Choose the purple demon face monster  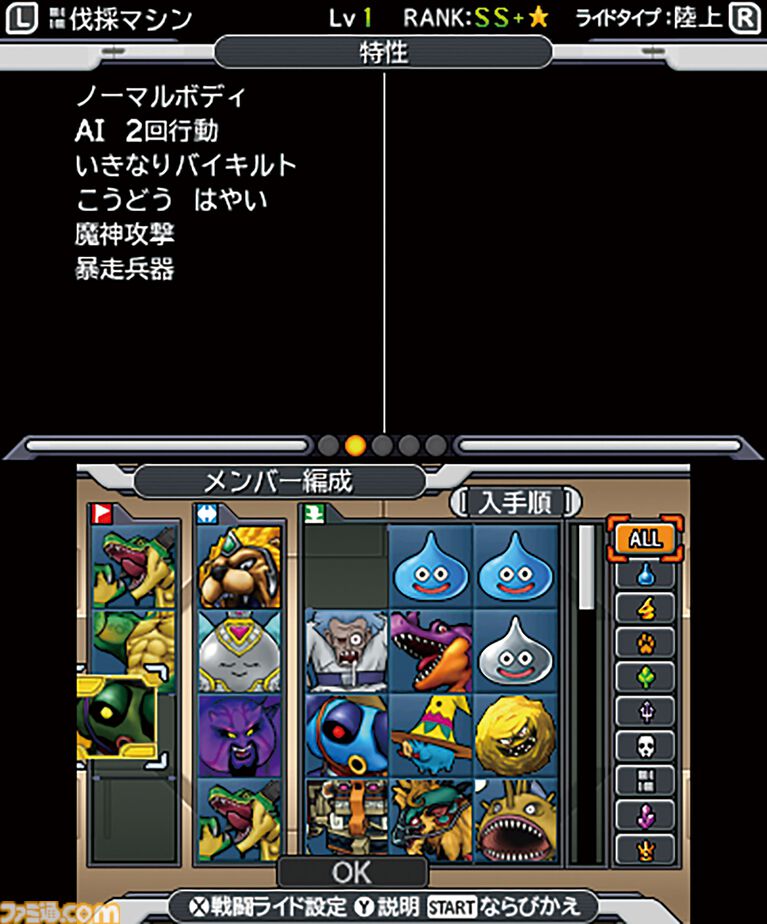[x=239, y=735]
